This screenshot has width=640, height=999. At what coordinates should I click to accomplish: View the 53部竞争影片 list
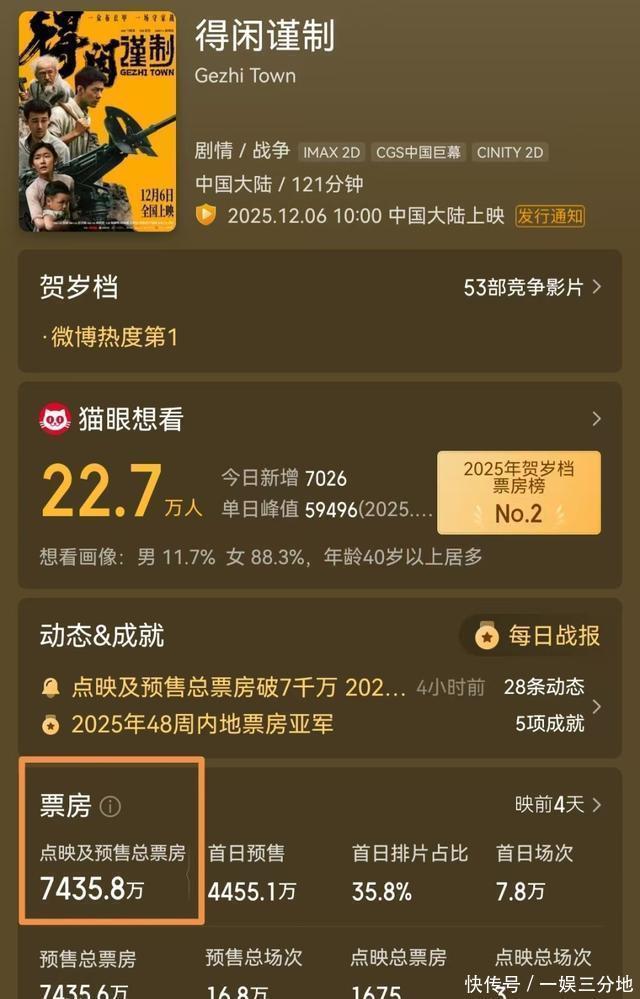[532, 287]
